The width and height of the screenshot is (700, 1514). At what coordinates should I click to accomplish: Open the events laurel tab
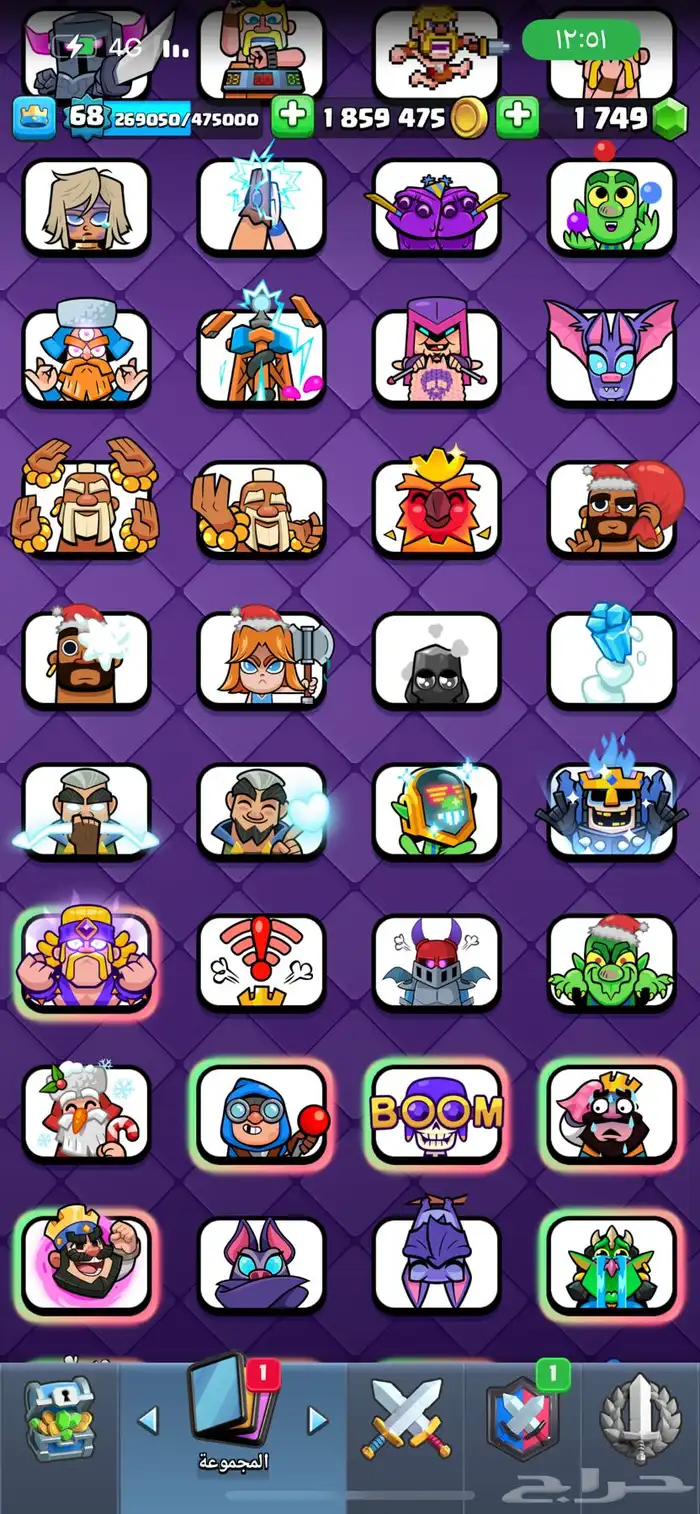tap(640, 1418)
